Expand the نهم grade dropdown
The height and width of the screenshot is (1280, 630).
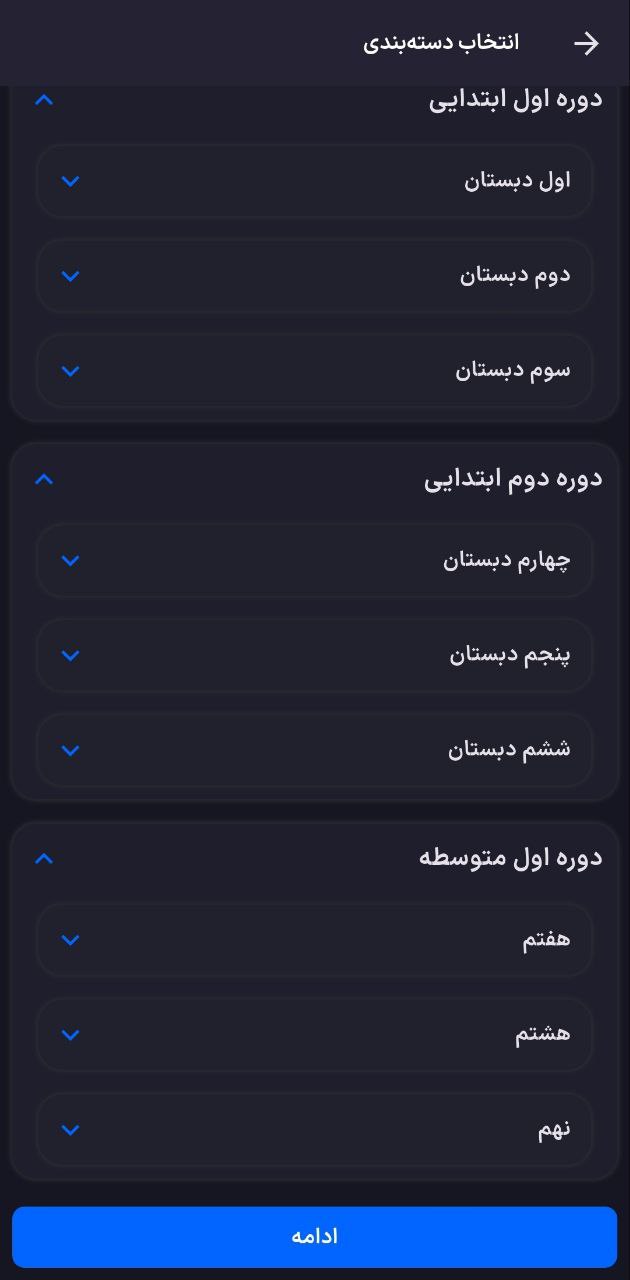click(70, 1130)
